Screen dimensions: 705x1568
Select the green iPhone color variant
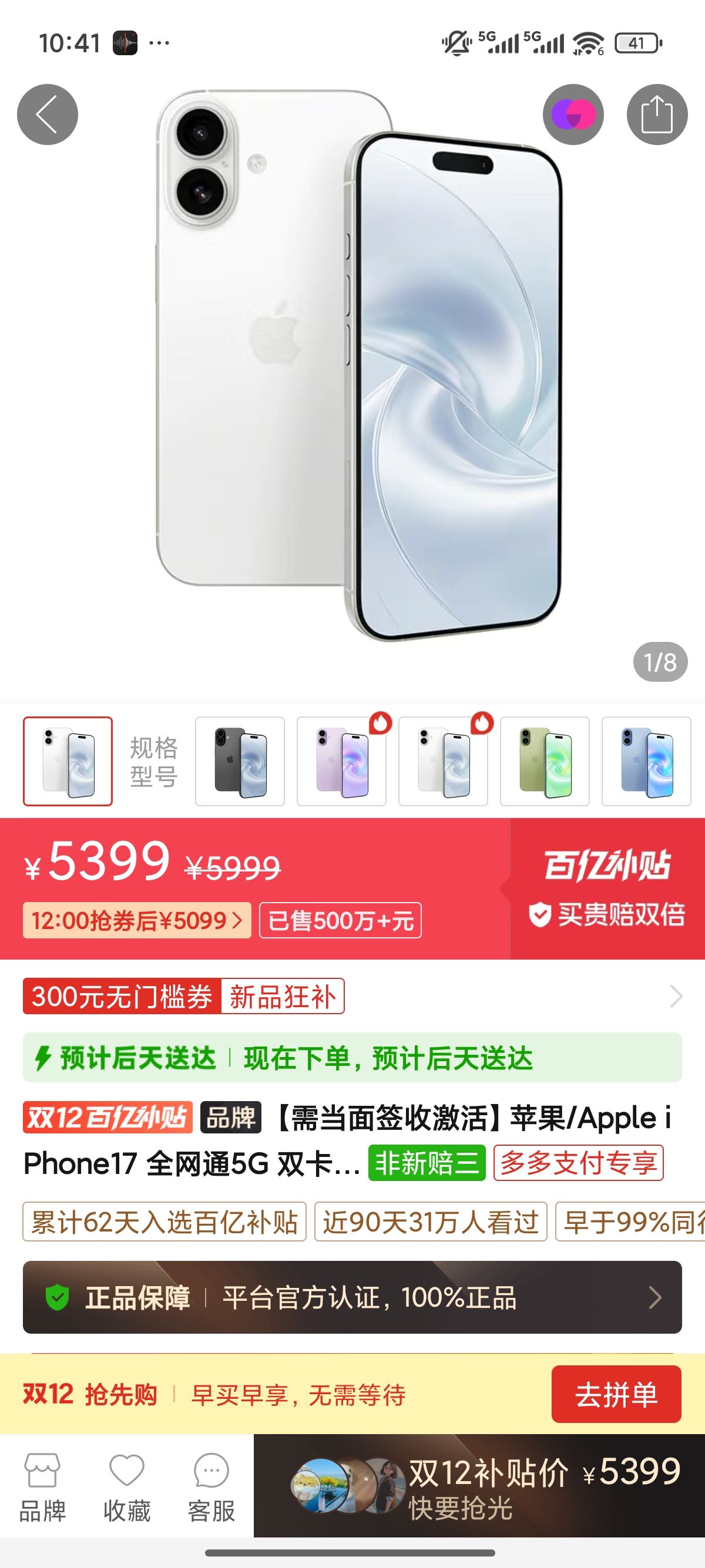545,762
